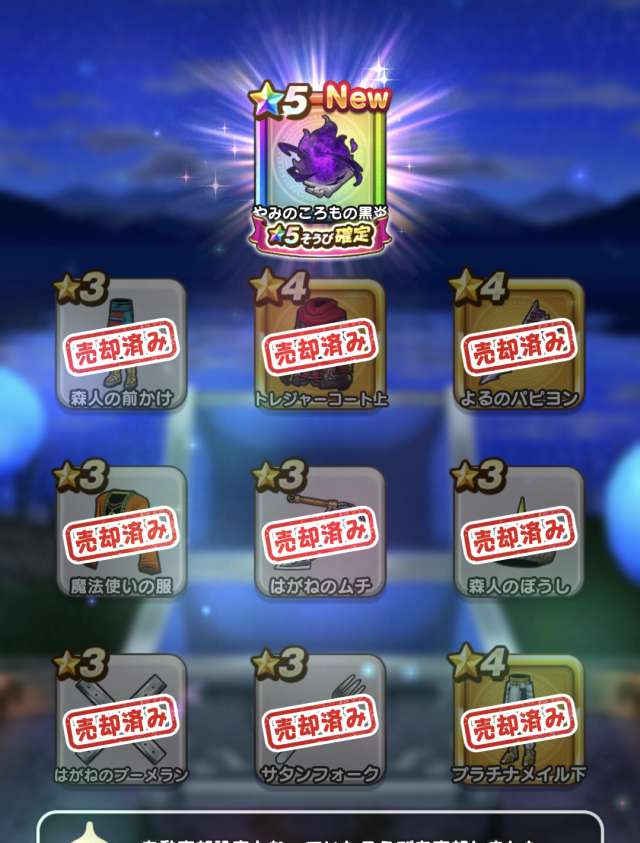The width and height of the screenshot is (640, 843).
Task: Tap the プラチナメイル下 item tile
Action: [519, 720]
